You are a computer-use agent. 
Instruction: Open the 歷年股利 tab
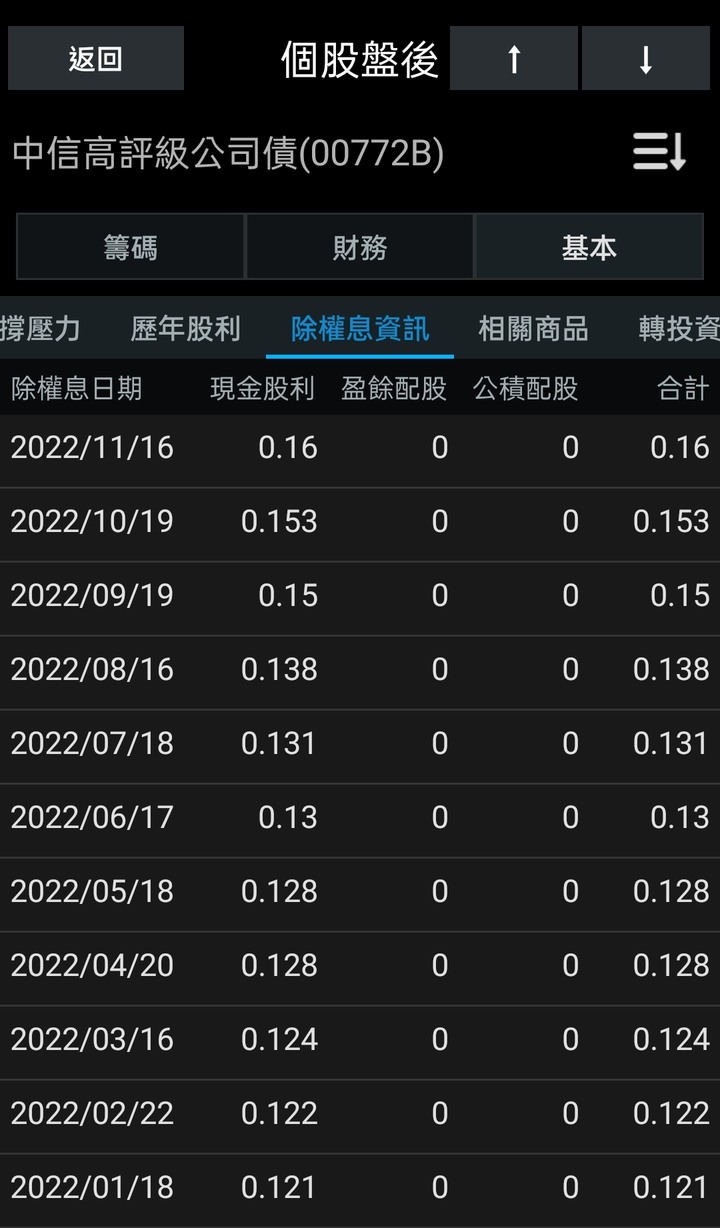[186, 328]
